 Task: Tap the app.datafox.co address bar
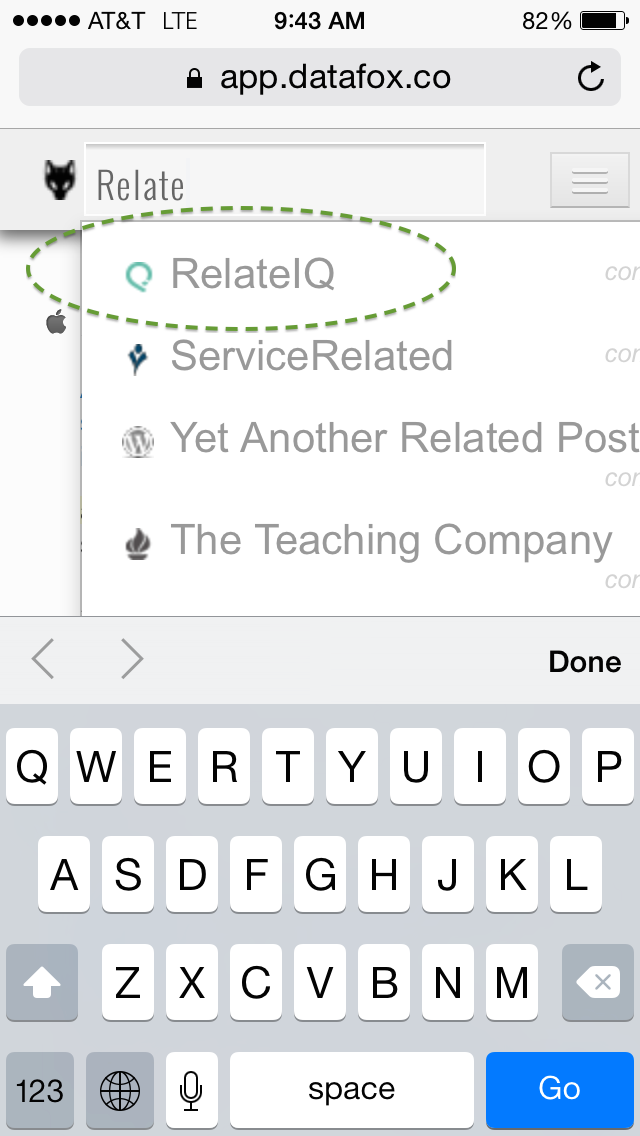[x=320, y=77]
